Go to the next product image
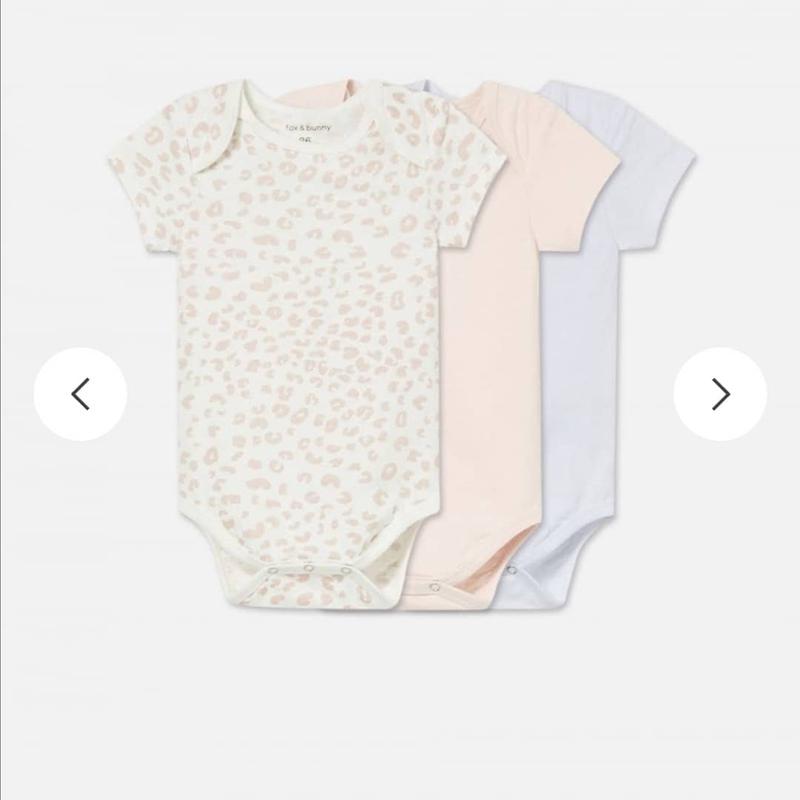Screen dimensions: 800x800 (720, 394)
